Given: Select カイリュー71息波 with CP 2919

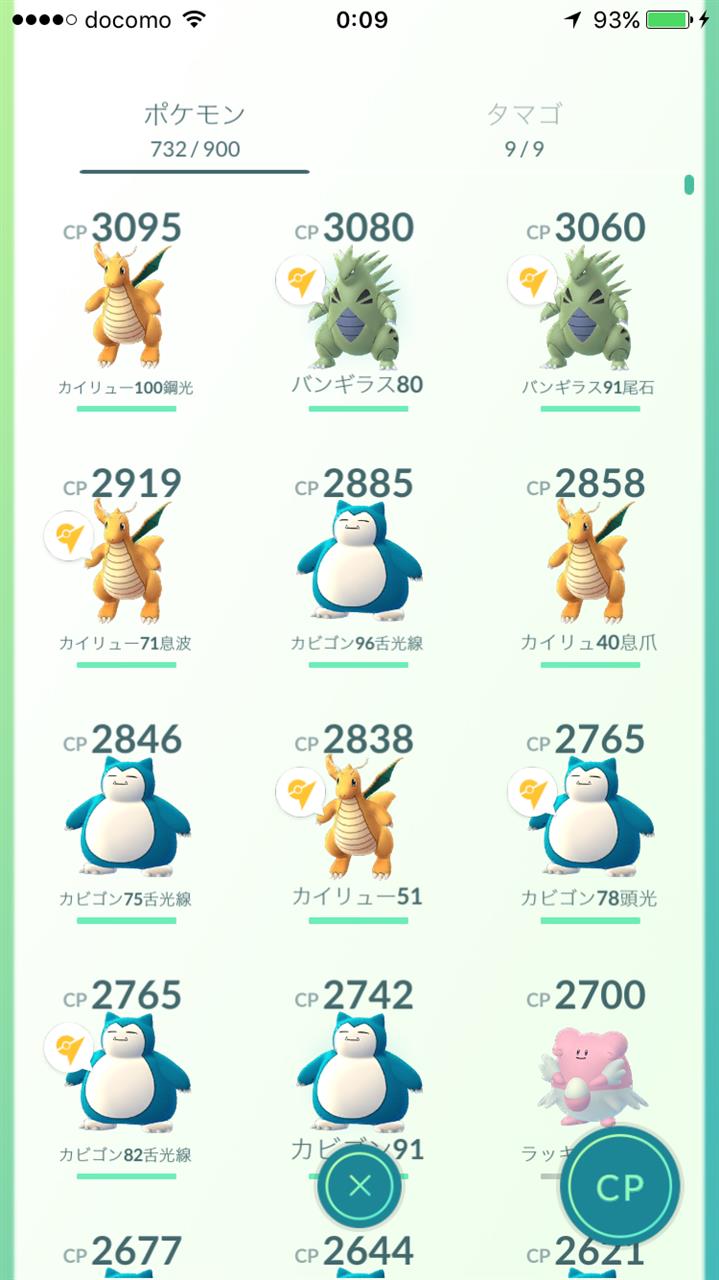Looking at the screenshot, I should pyautogui.click(x=127, y=566).
